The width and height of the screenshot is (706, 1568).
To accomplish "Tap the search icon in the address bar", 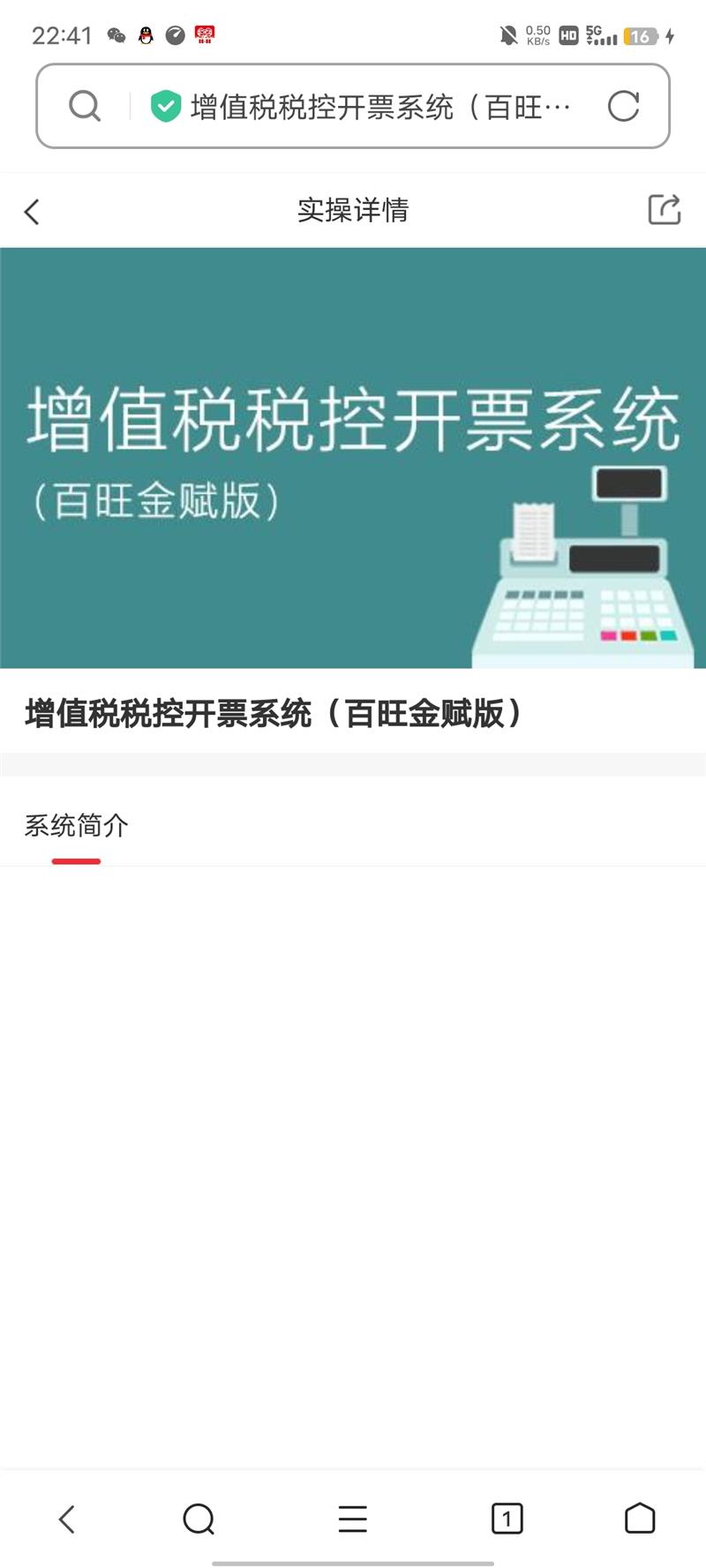I will (x=85, y=107).
